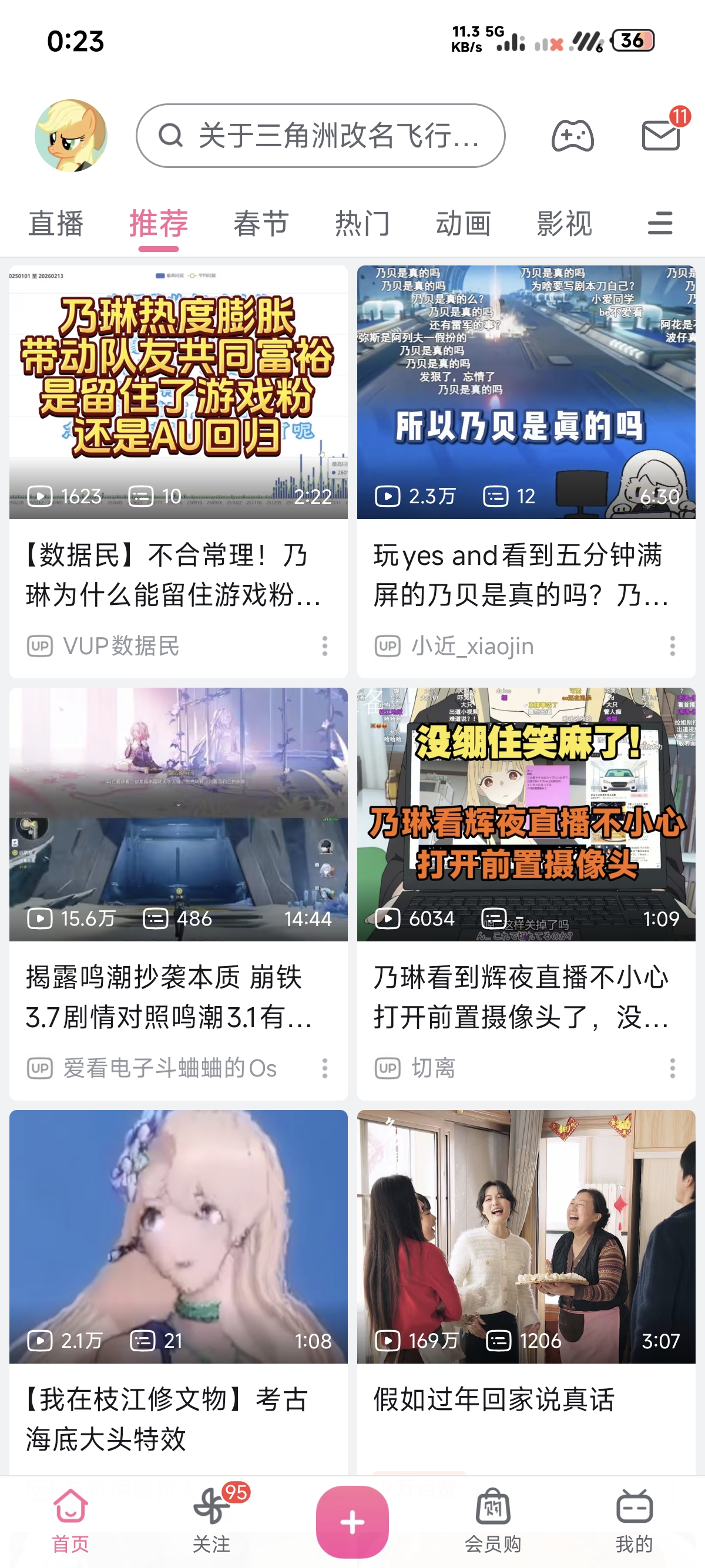Screen dimensions: 705x1568
Task: Switch to the 影视 tab
Action: 565,223
